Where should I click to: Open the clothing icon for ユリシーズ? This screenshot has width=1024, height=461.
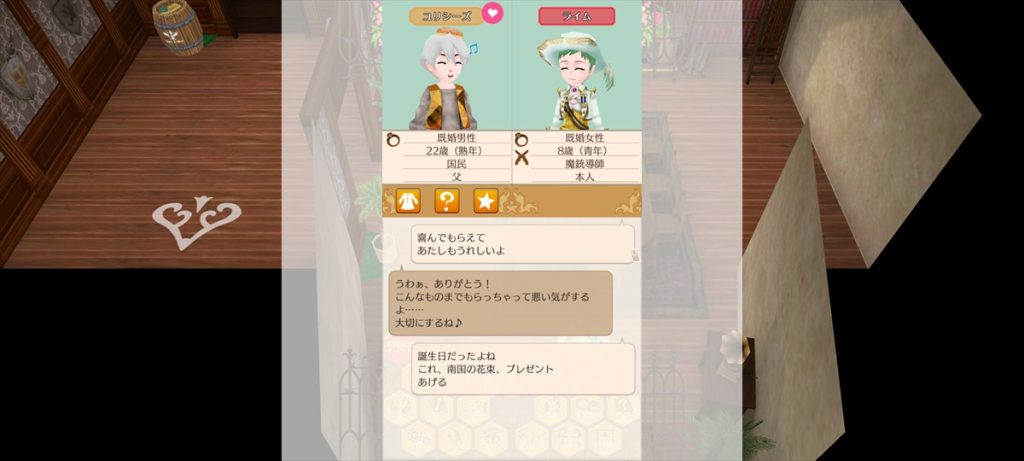point(407,200)
